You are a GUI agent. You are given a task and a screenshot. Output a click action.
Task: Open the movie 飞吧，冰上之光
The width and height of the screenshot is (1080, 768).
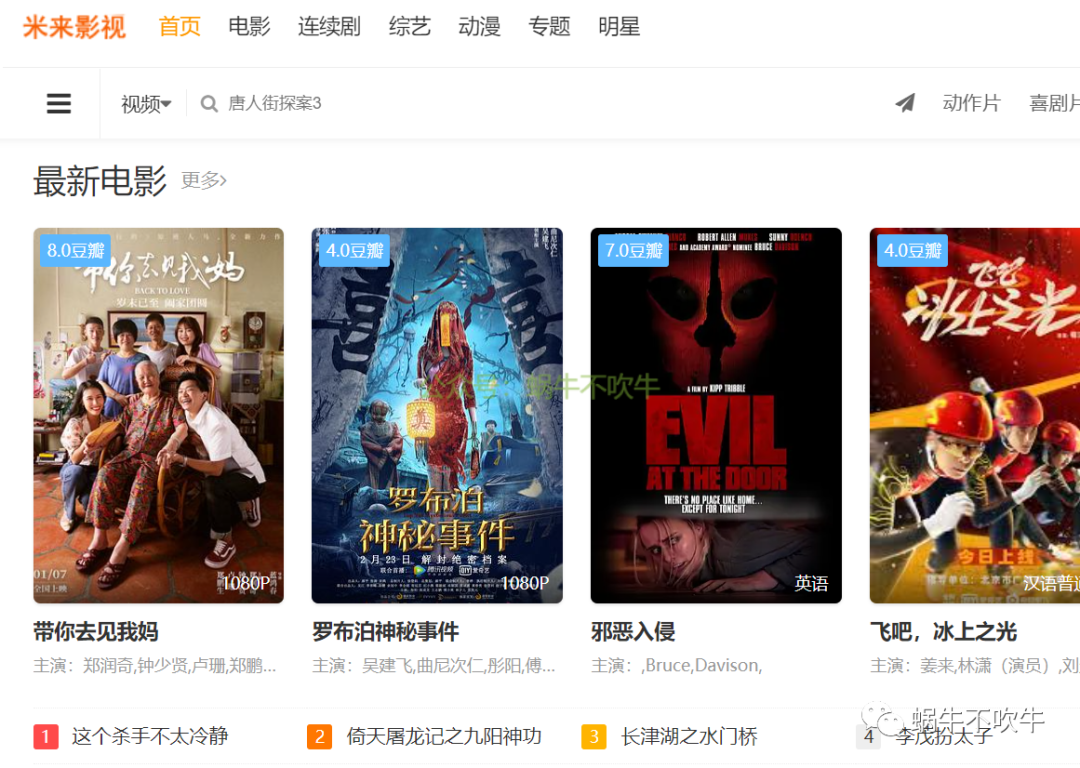tap(975, 415)
